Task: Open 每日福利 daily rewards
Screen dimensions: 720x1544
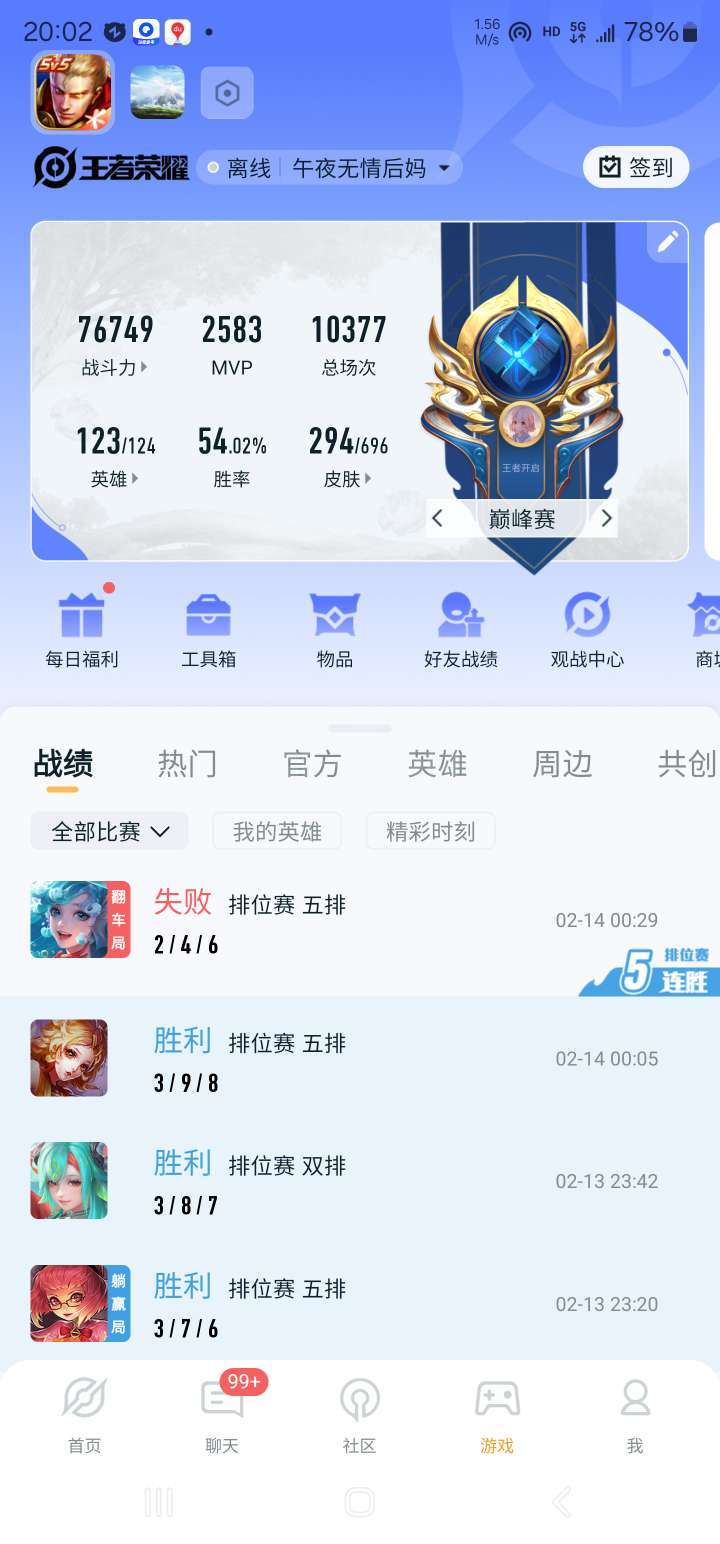Action: click(x=82, y=630)
